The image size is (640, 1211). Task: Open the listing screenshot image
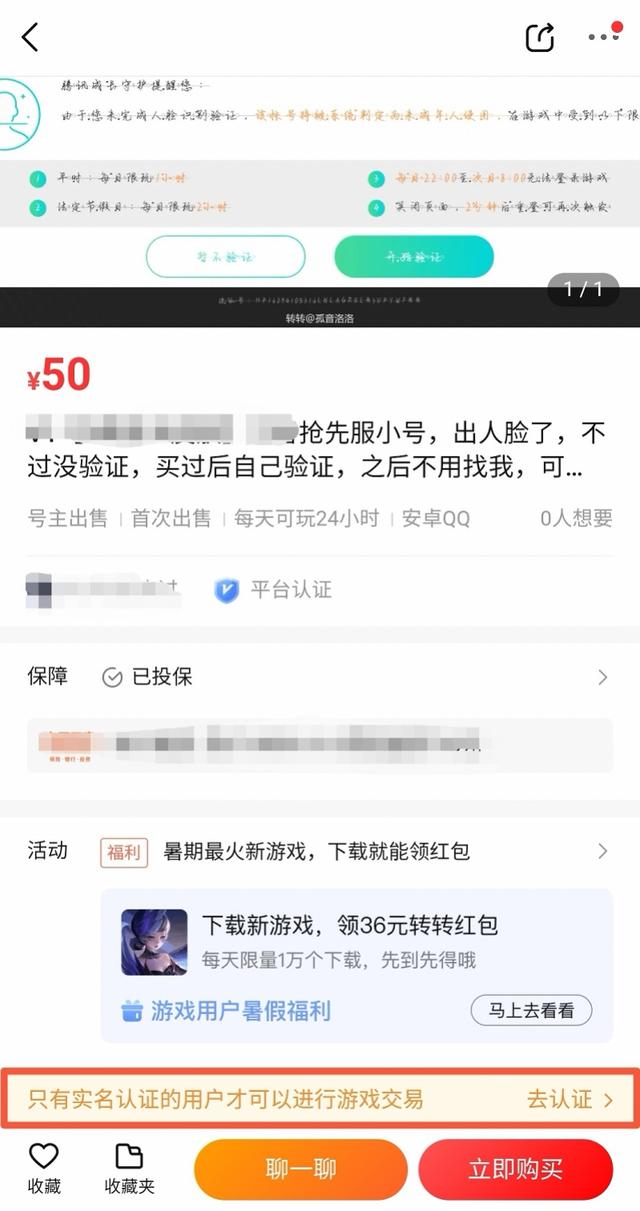pos(320,201)
